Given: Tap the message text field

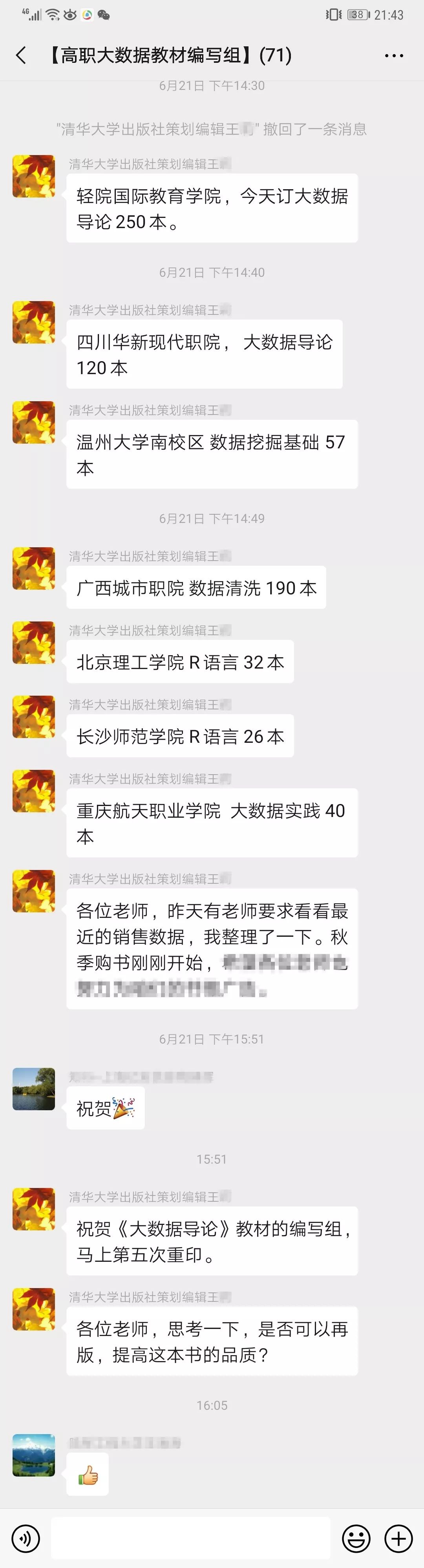Looking at the screenshot, I should (x=190, y=1538).
